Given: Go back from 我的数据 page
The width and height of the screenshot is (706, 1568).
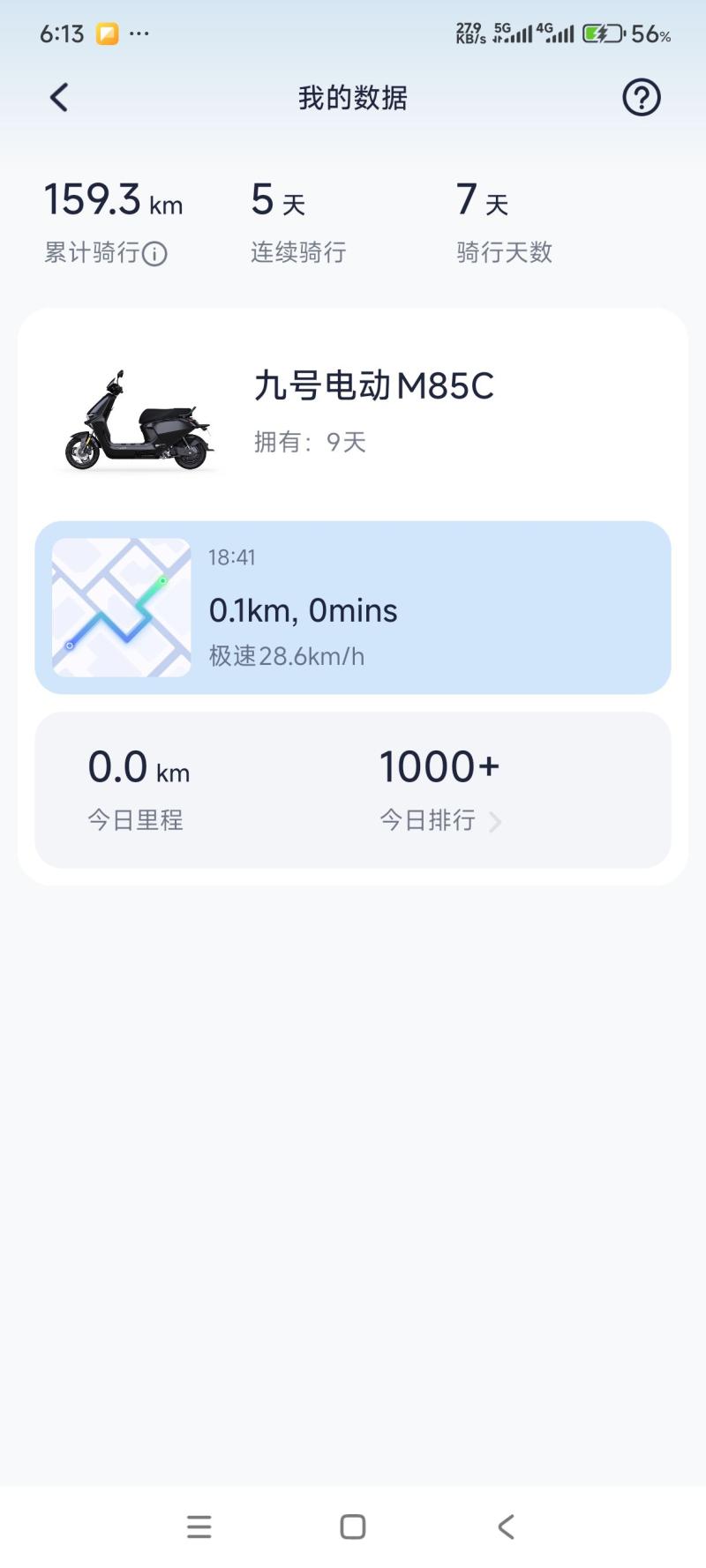Looking at the screenshot, I should coord(59,98).
